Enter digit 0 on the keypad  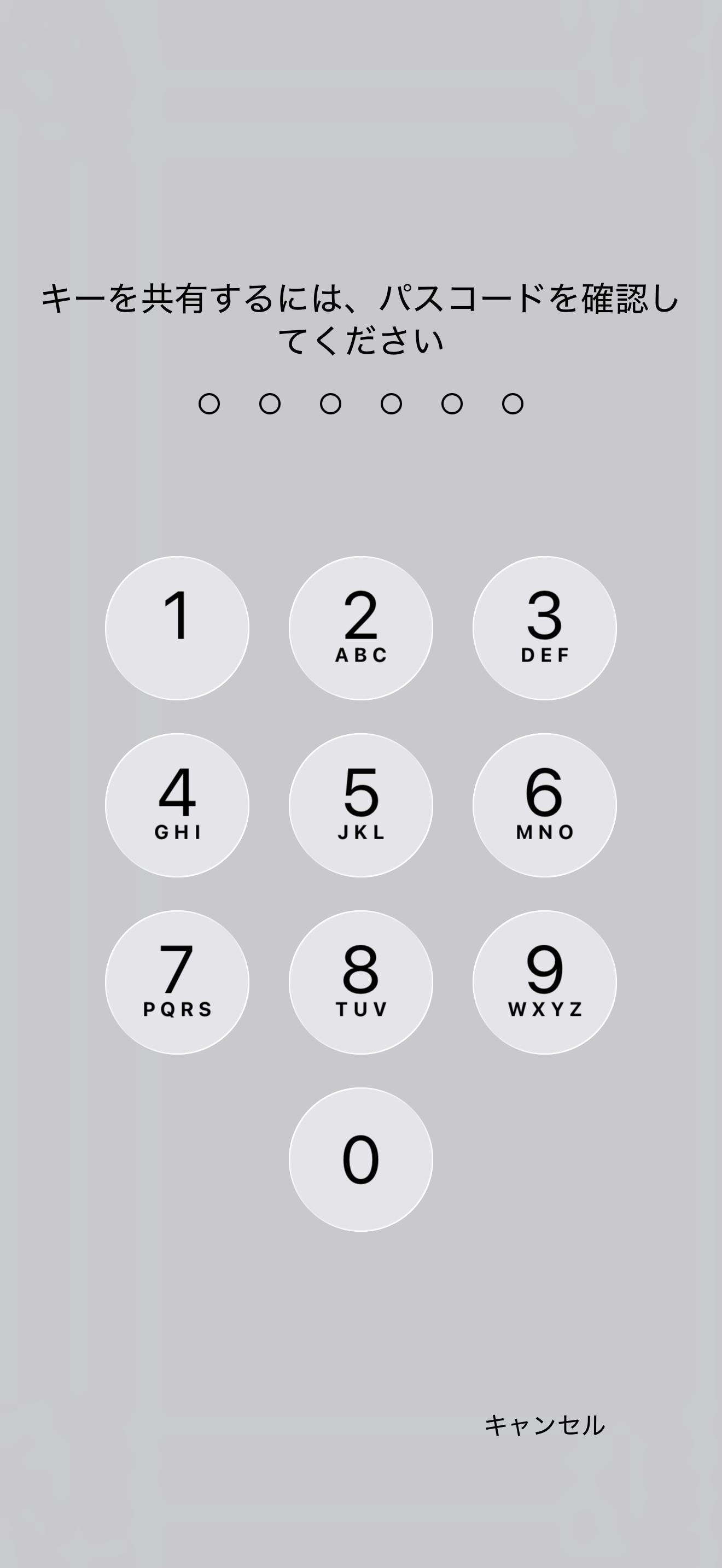tap(361, 1159)
